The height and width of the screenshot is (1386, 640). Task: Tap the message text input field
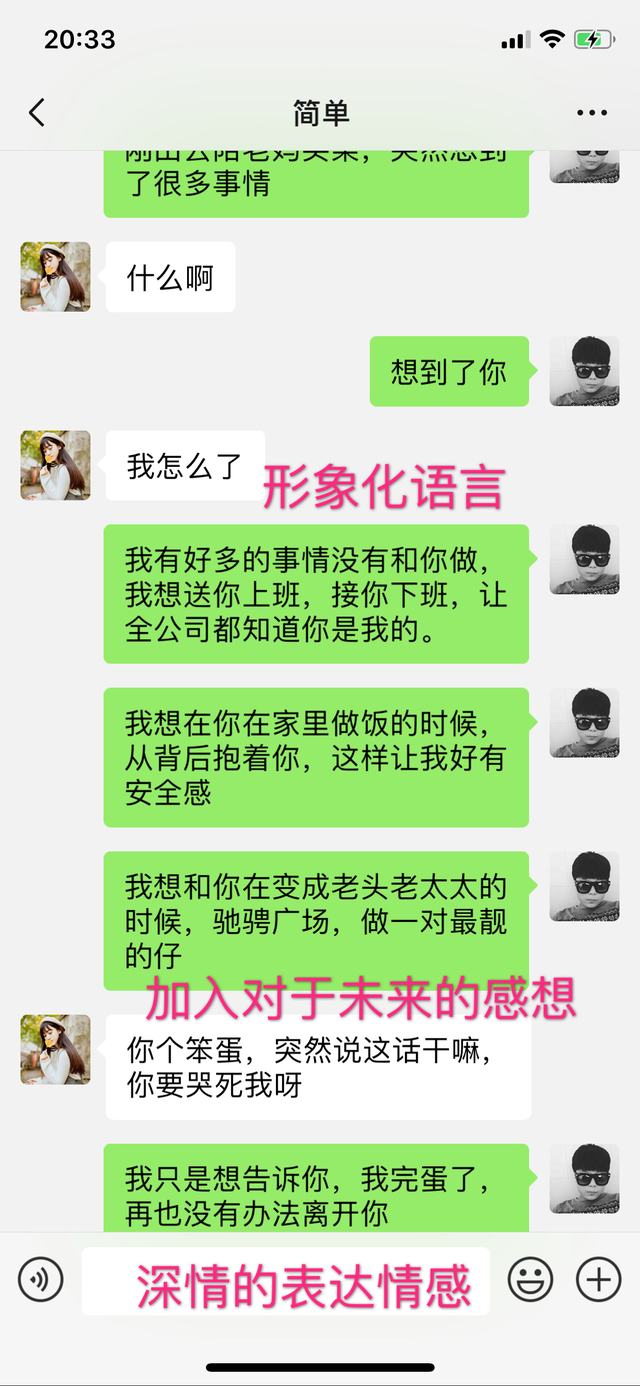click(285, 1280)
